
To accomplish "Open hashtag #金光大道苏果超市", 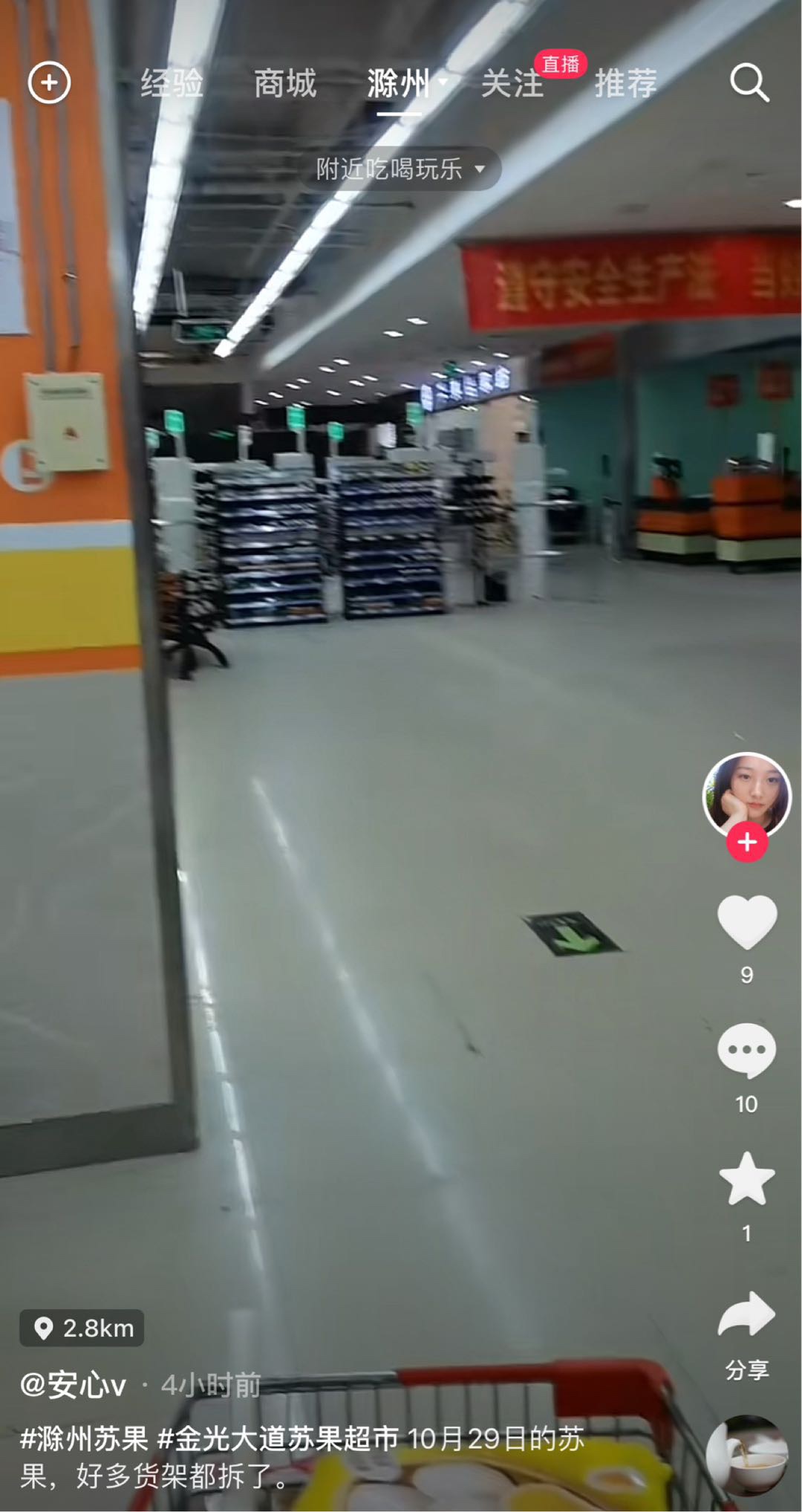I will click(278, 1439).
